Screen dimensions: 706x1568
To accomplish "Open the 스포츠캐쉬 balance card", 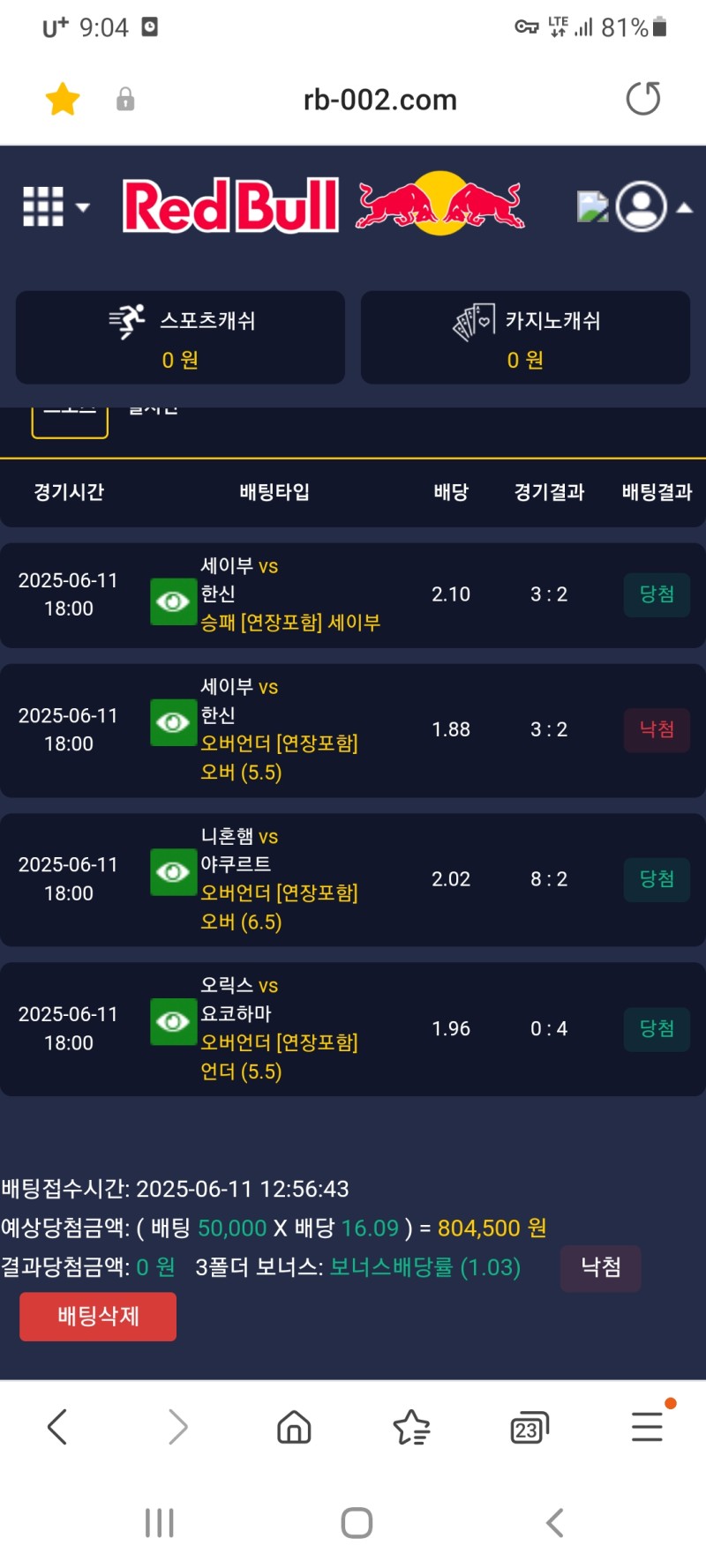I will 180,338.
